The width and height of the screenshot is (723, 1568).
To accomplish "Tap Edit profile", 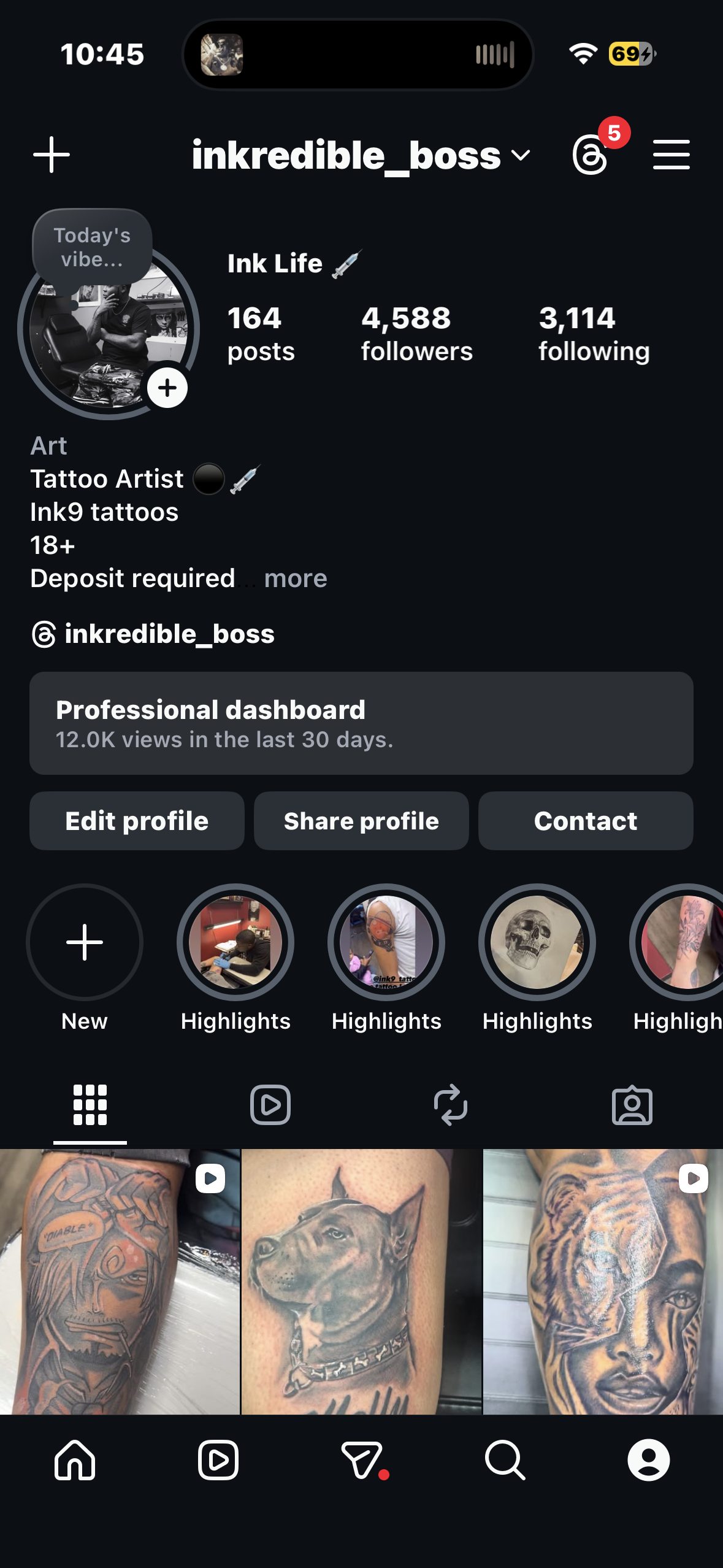I will (137, 821).
